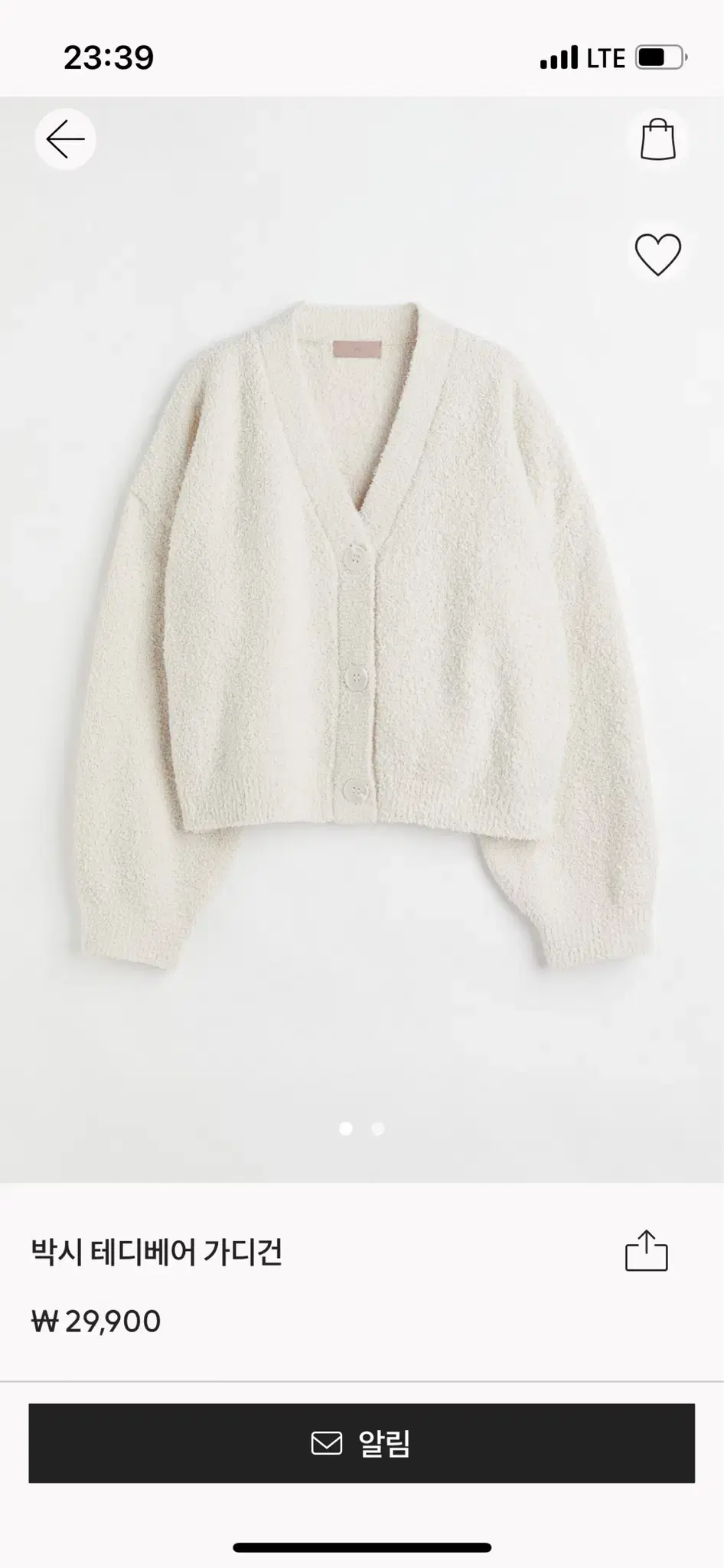Tap the LTE indicator
This screenshot has height=1568, width=724.
[605, 56]
